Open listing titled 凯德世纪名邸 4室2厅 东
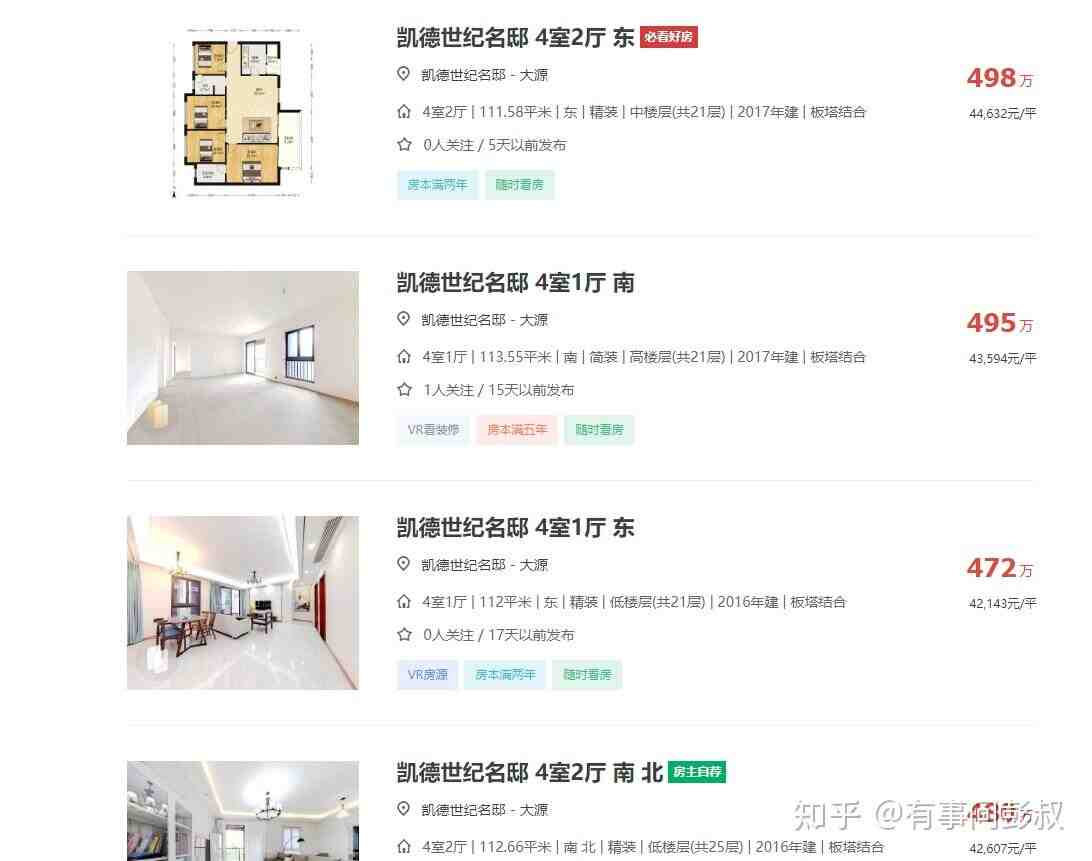1092x861 pixels. 515,38
